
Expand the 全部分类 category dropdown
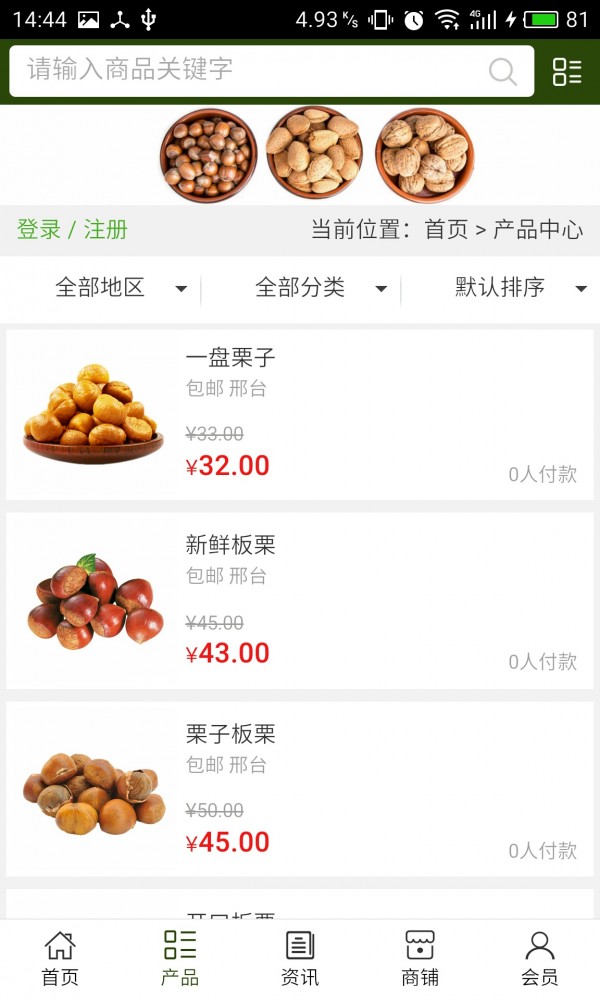(320, 288)
